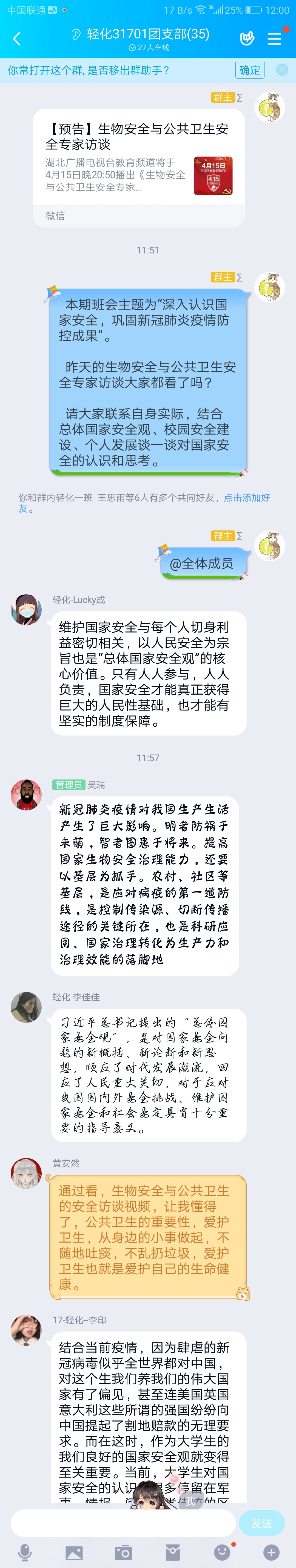Tap the 点击添加好友 link

247,497
